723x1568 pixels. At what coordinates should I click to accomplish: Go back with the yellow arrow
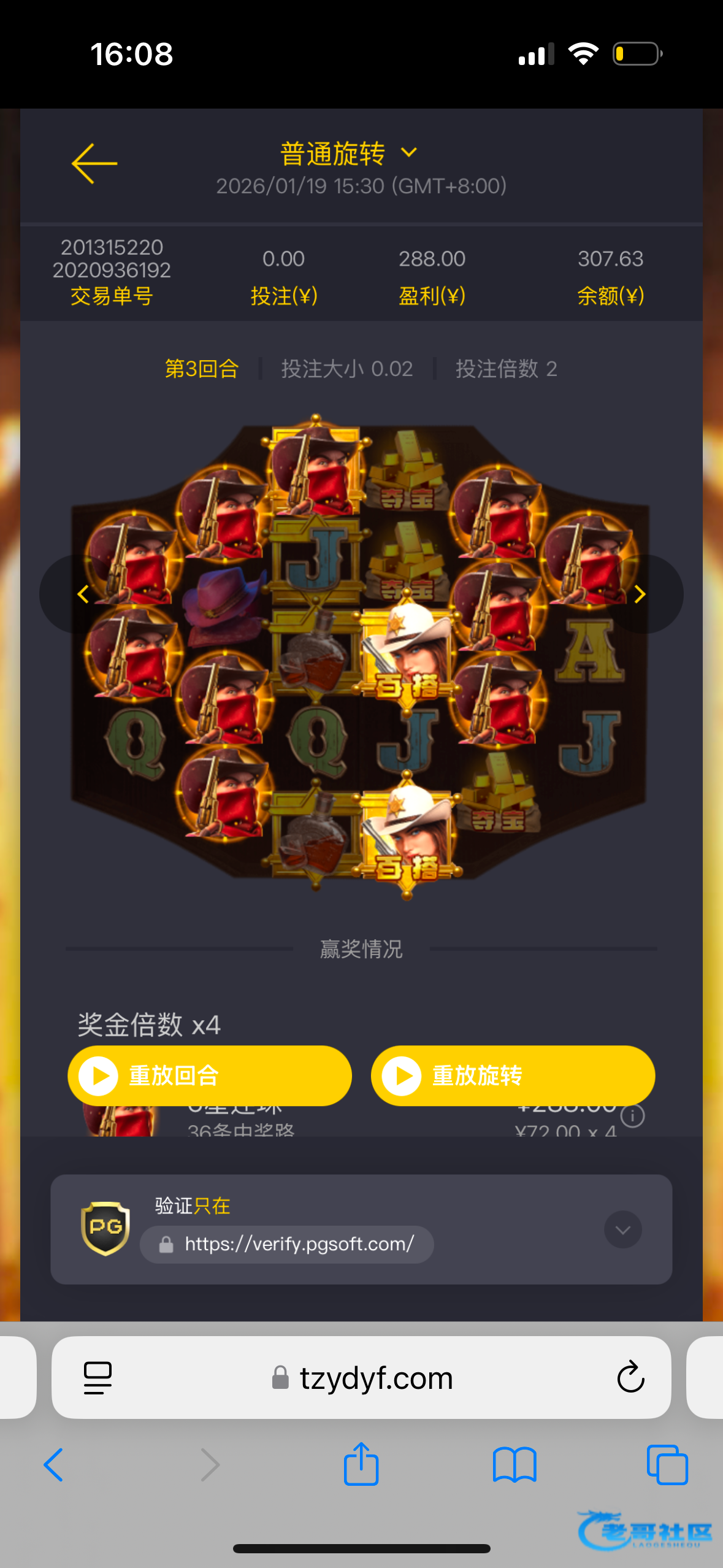(94, 163)
